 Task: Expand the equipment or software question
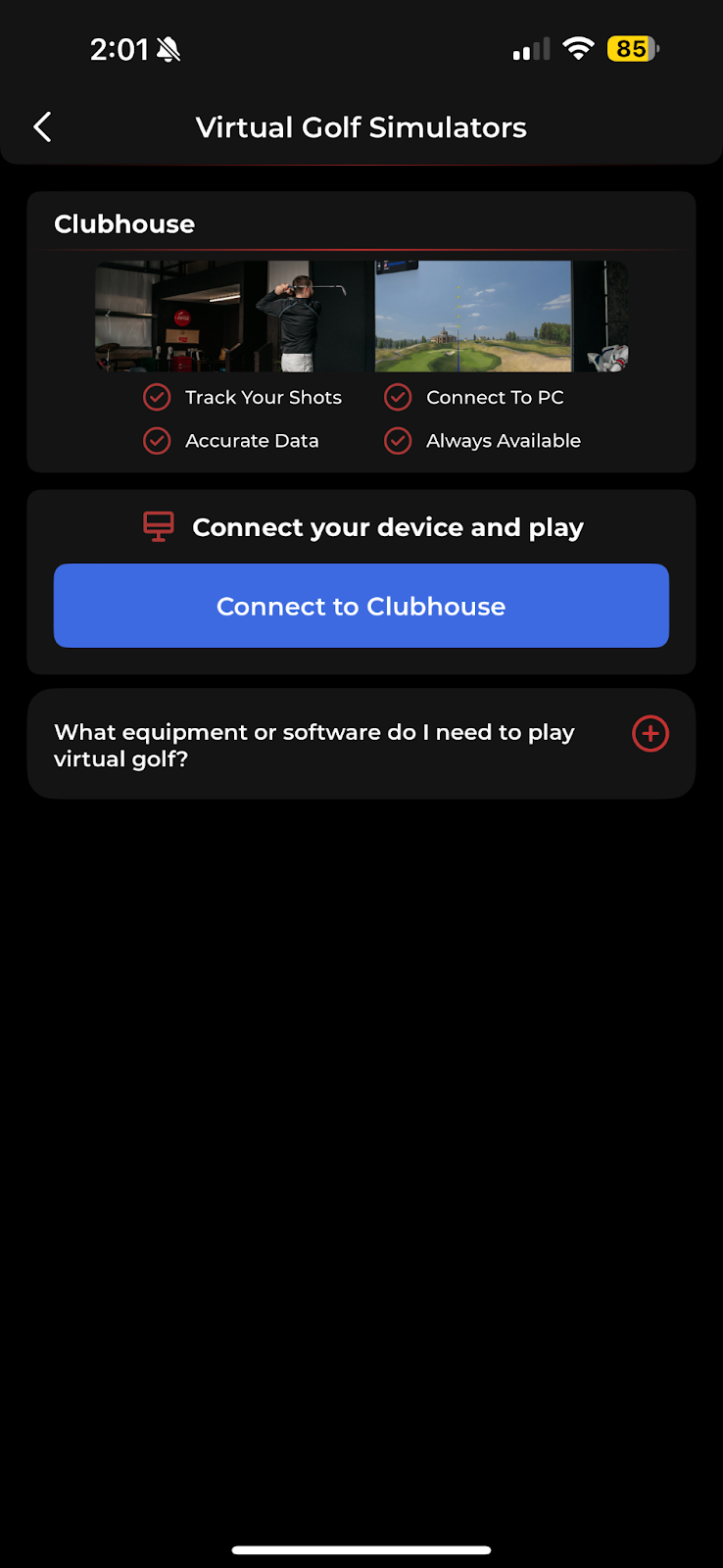tap(650, 734)
